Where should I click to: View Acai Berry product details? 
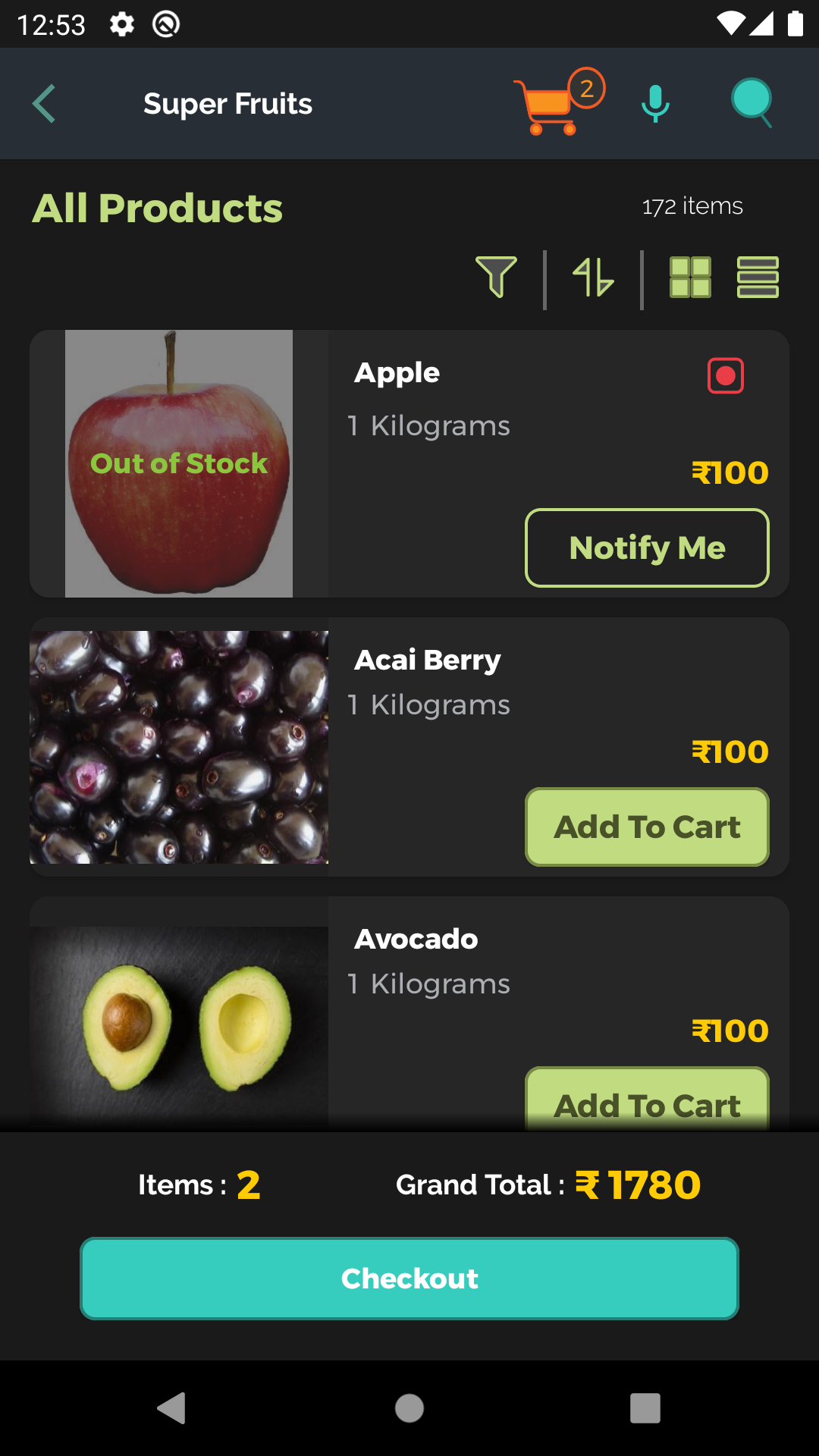[x=179, y=747]
